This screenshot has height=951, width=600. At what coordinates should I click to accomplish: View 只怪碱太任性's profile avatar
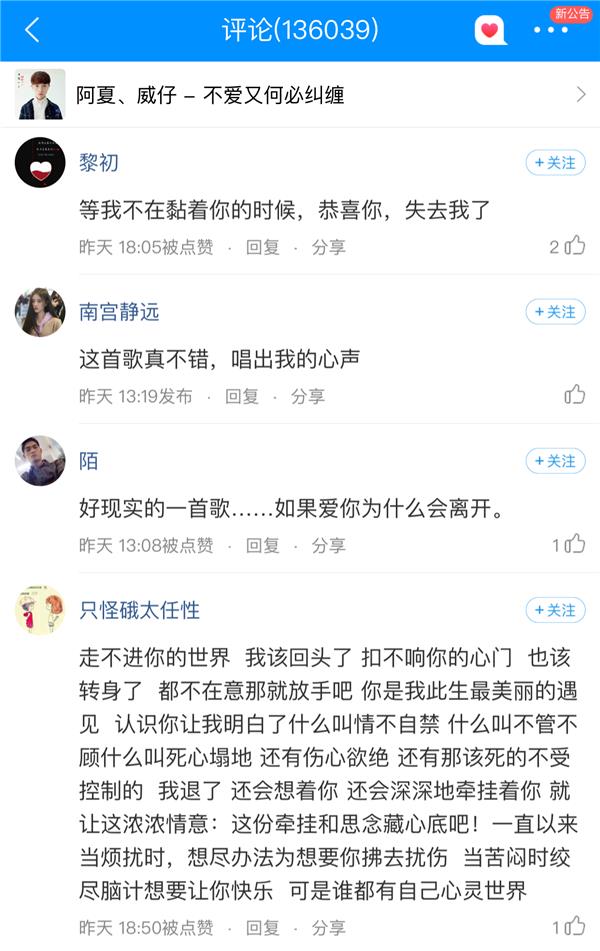(x=40, y=610)
